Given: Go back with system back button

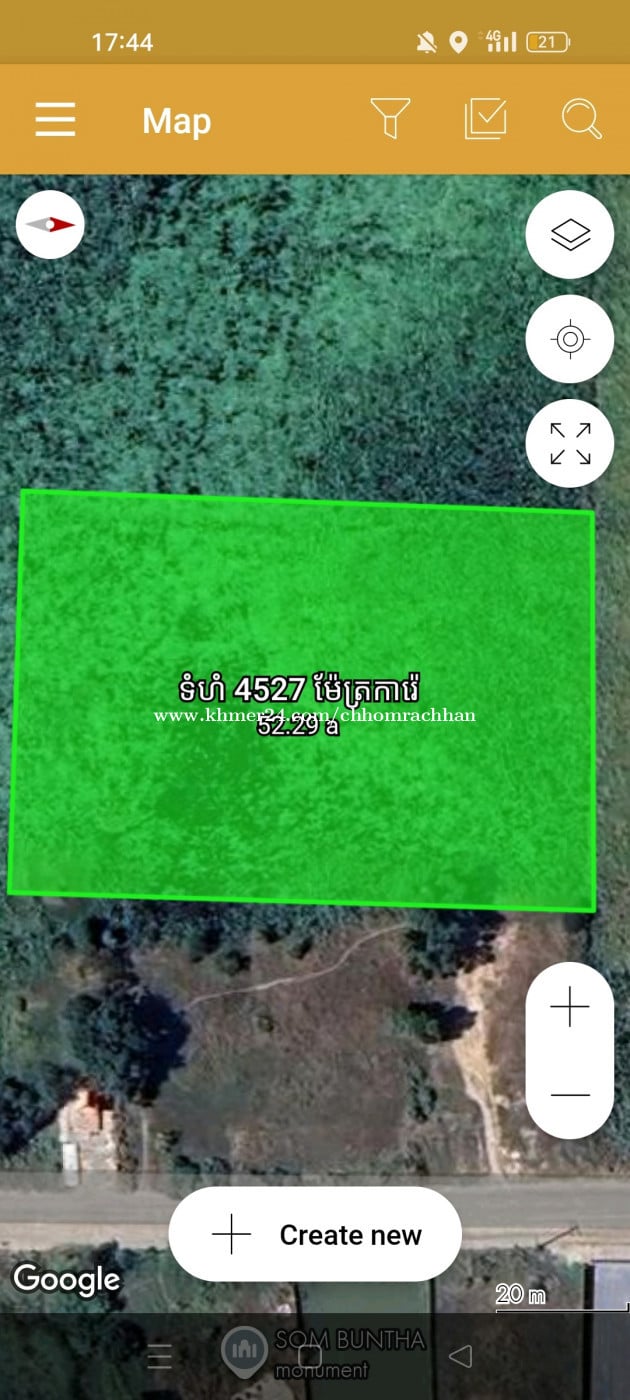Looking at the screenshot, I should tap(460, 1356).
